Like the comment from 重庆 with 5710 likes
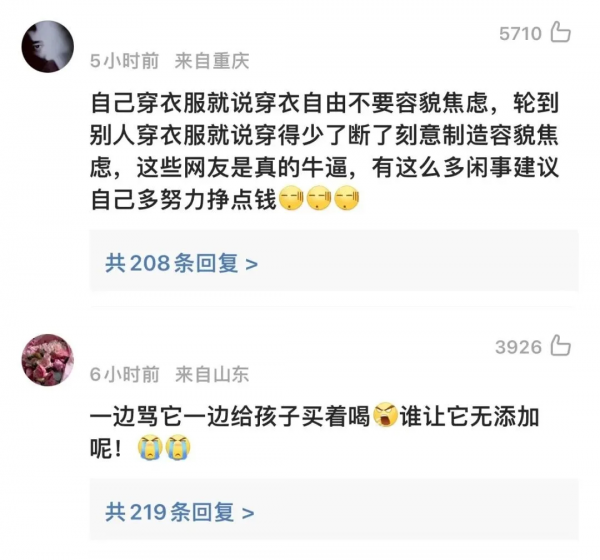The height and width of the screenshot is (560, 600). 561,33
